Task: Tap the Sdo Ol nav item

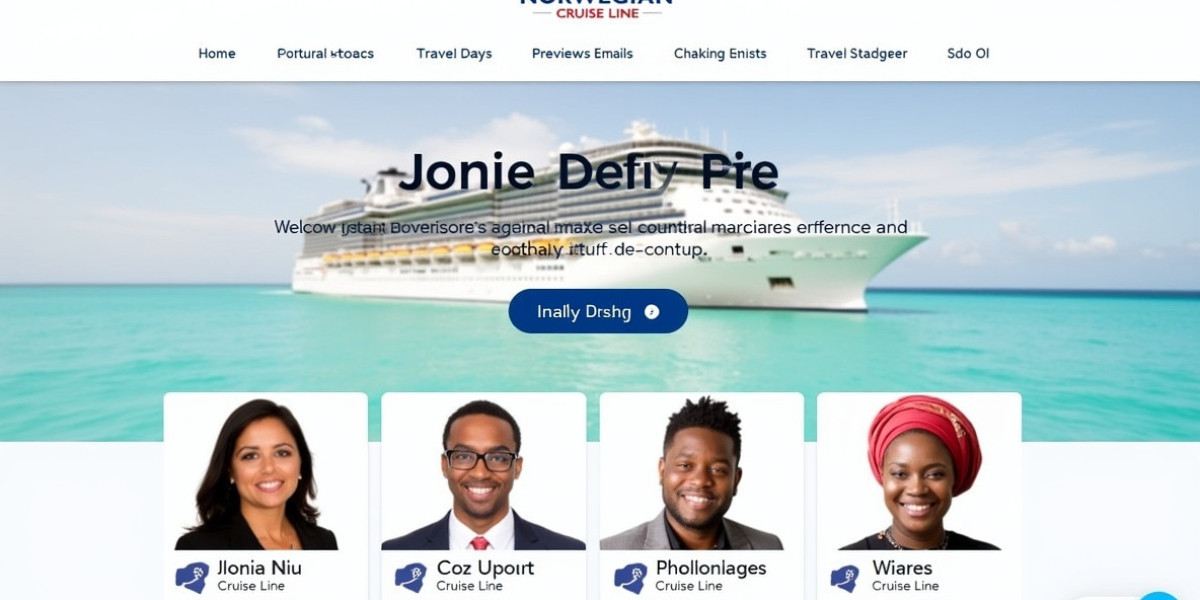Action: tap(968, 54)
